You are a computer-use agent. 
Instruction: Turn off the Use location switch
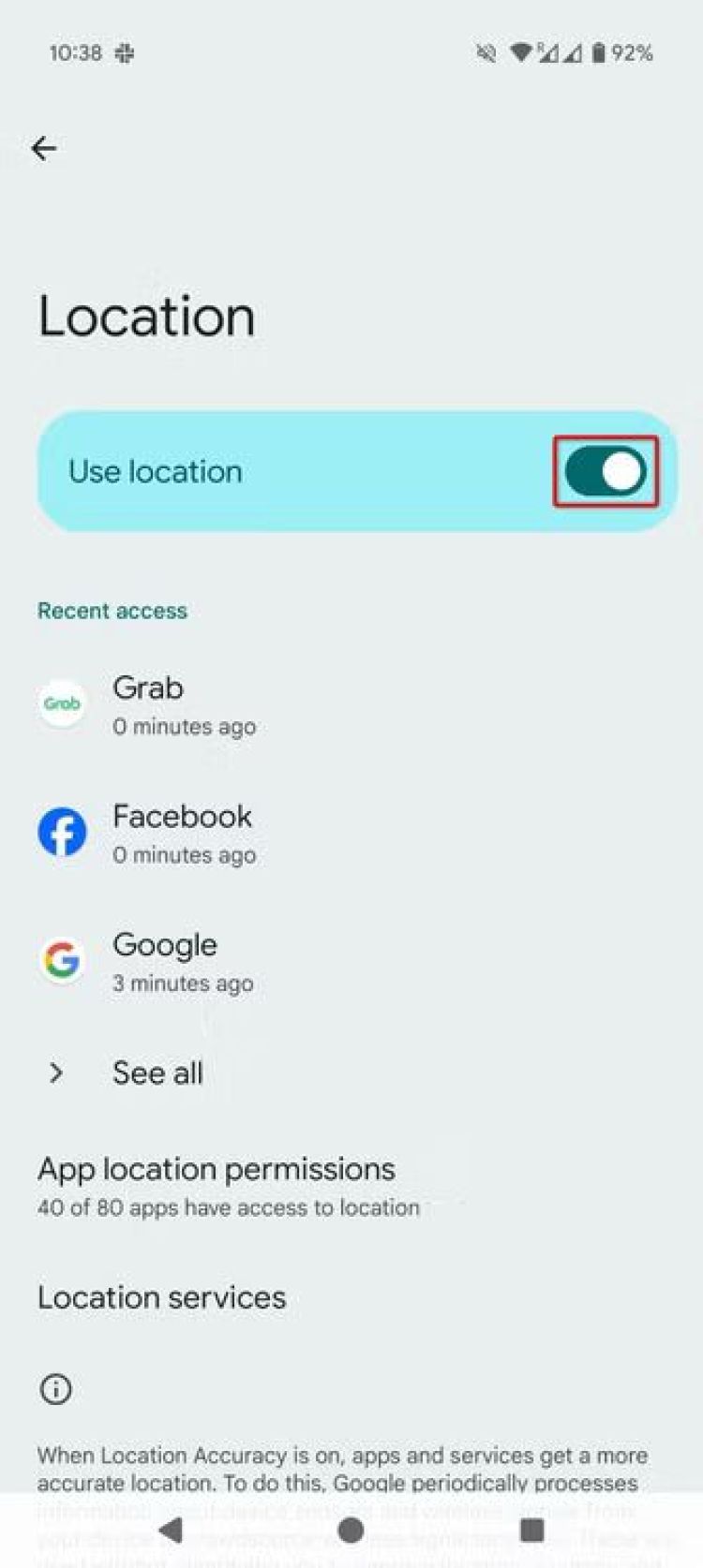pos(605,471)
